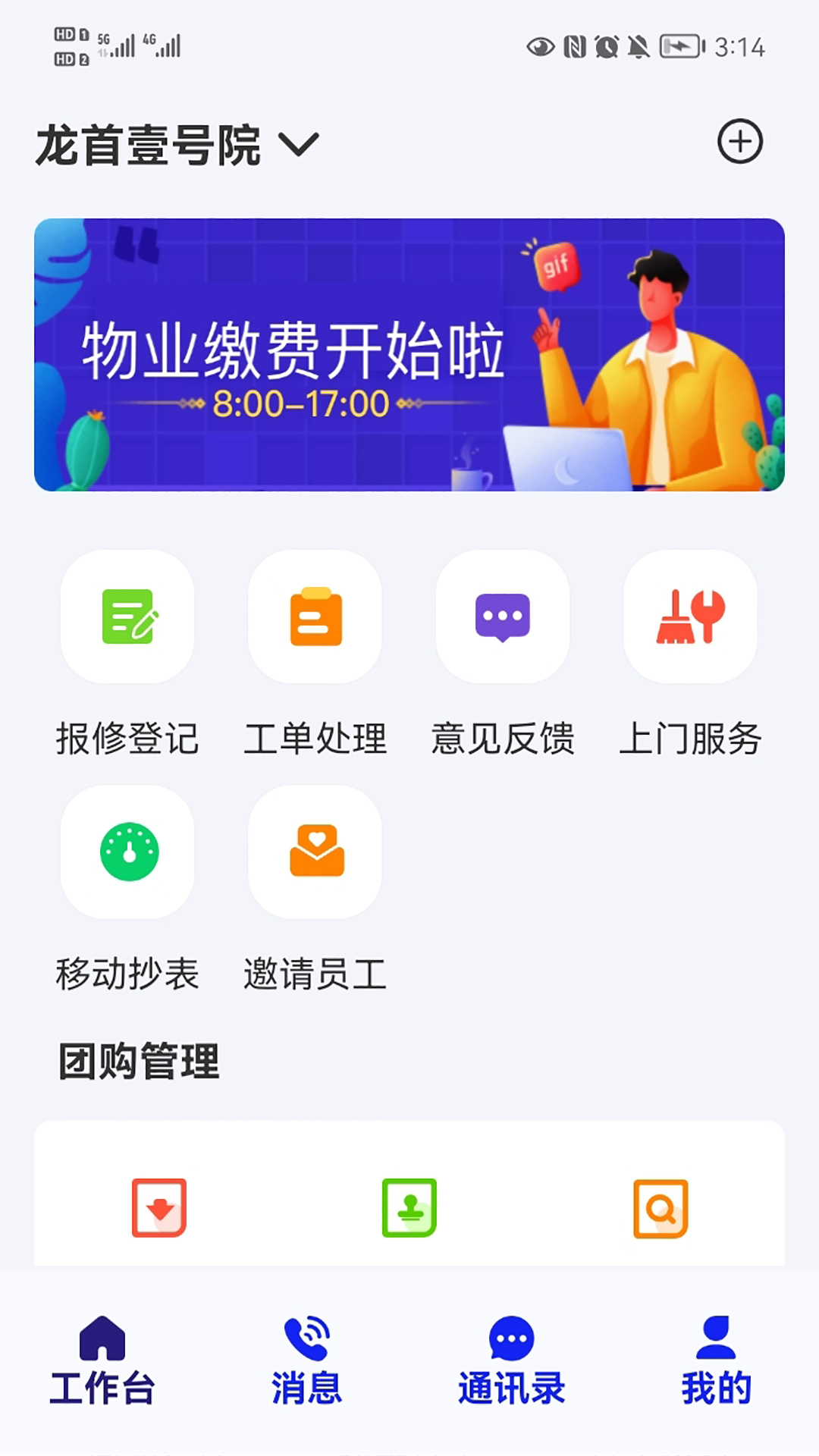The width and height of the screenshot is (819, 1456).
Task: Open the 物业缴费开始啦 banner
Action: point(409,355)
